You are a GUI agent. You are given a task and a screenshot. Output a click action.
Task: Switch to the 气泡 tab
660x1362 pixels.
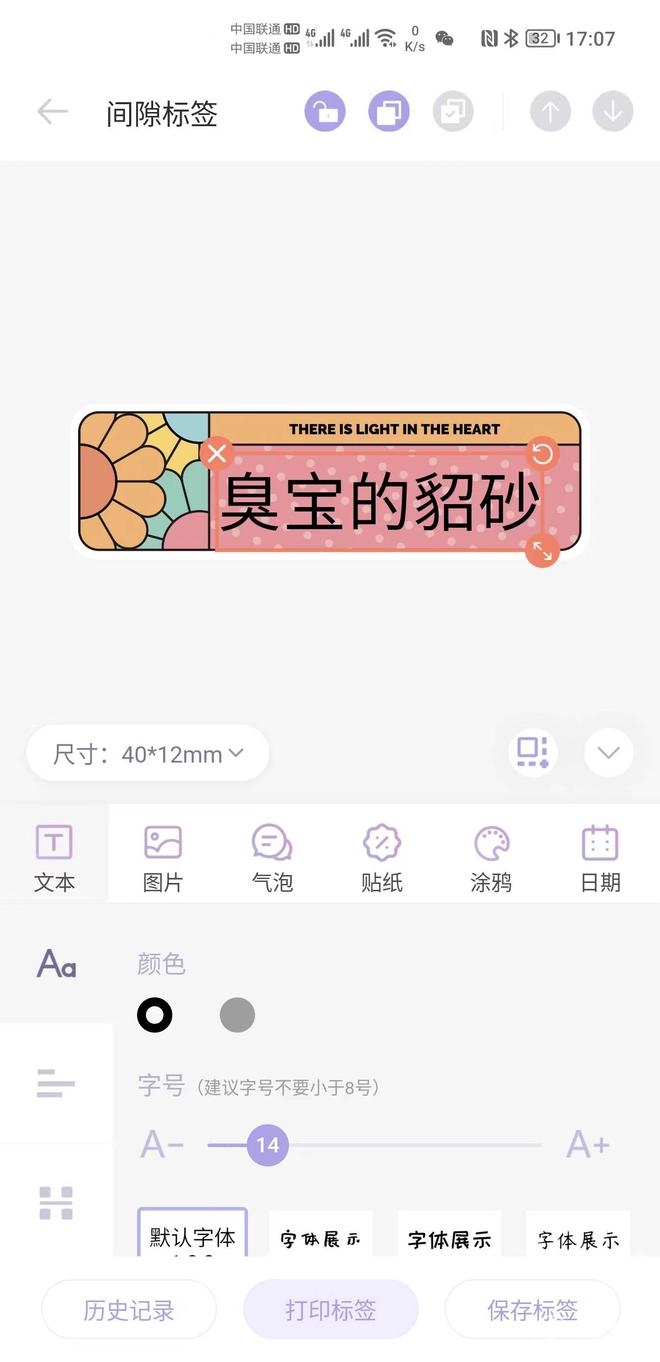[x=272, y=858]
